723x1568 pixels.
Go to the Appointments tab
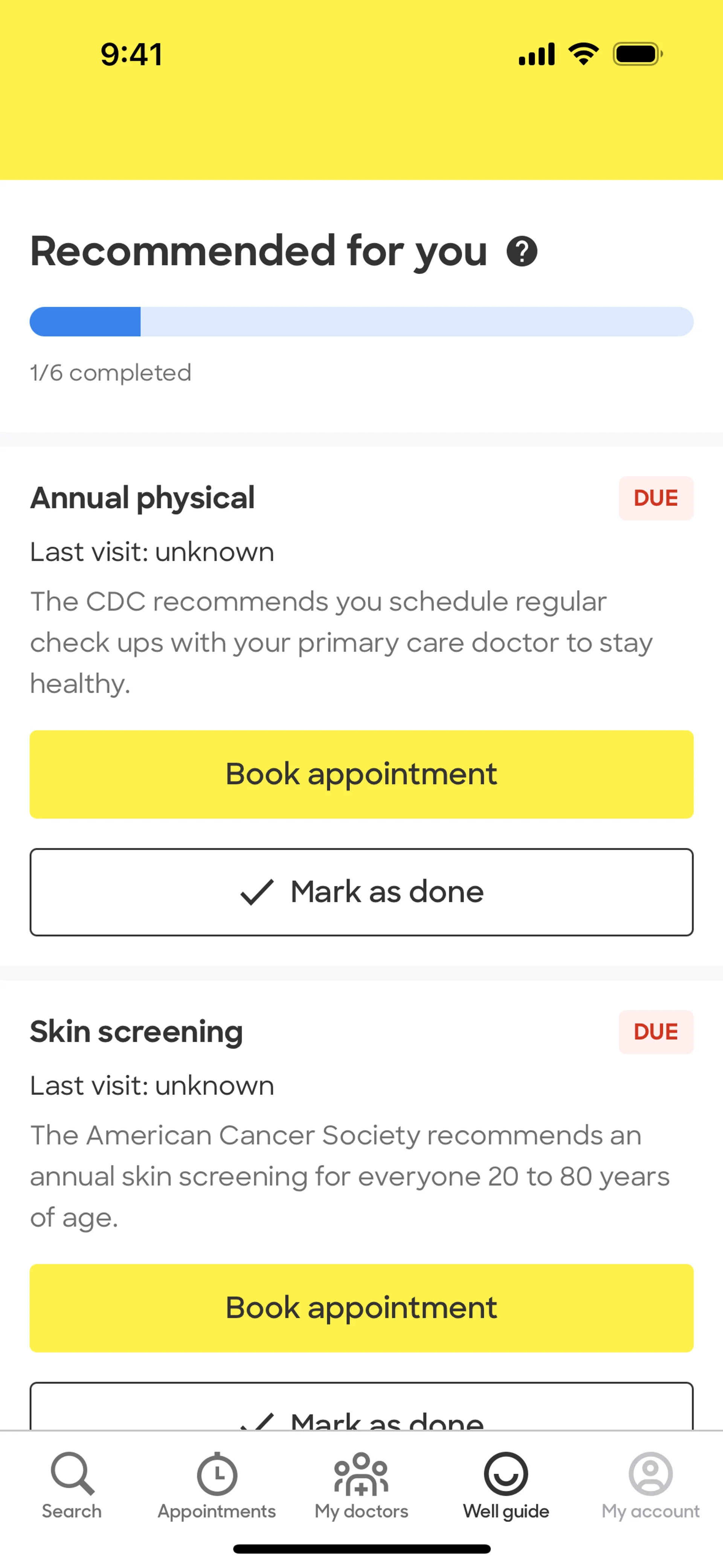217,1485
